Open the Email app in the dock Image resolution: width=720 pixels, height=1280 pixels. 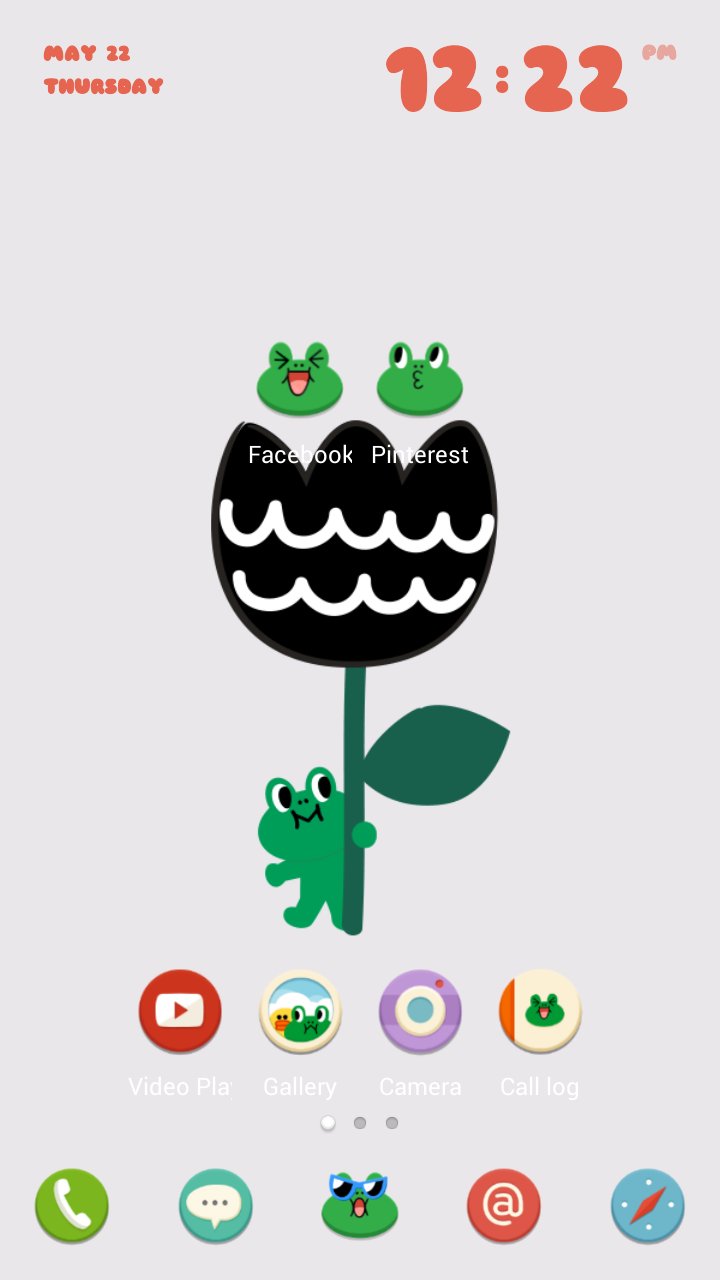(504, 1205)
